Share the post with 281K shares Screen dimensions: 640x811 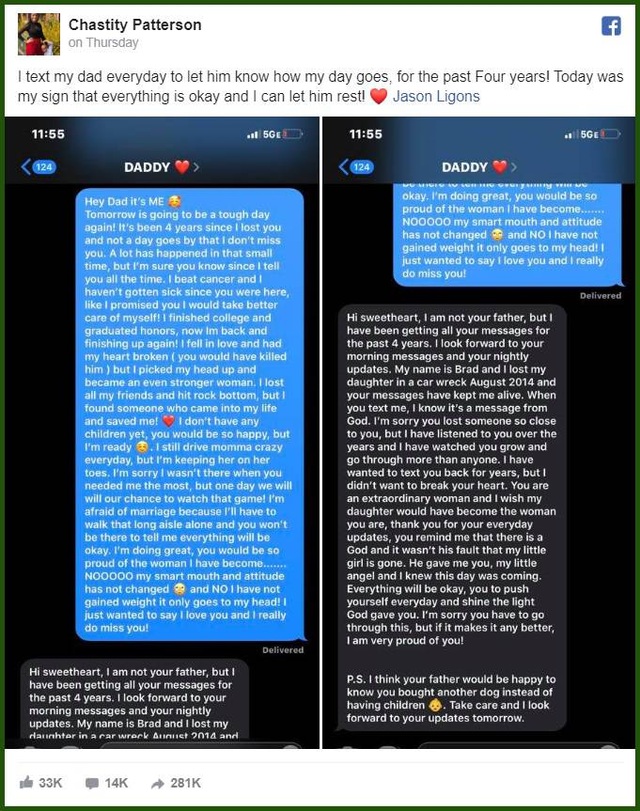point(176,783)
